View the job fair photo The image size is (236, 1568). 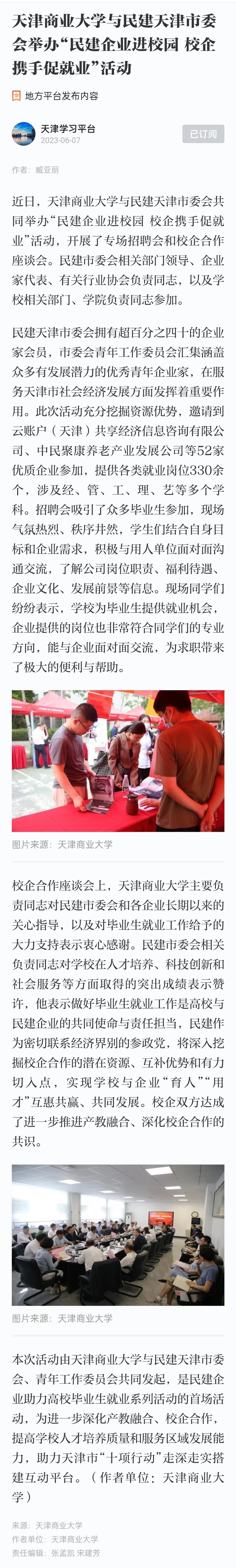118,761
